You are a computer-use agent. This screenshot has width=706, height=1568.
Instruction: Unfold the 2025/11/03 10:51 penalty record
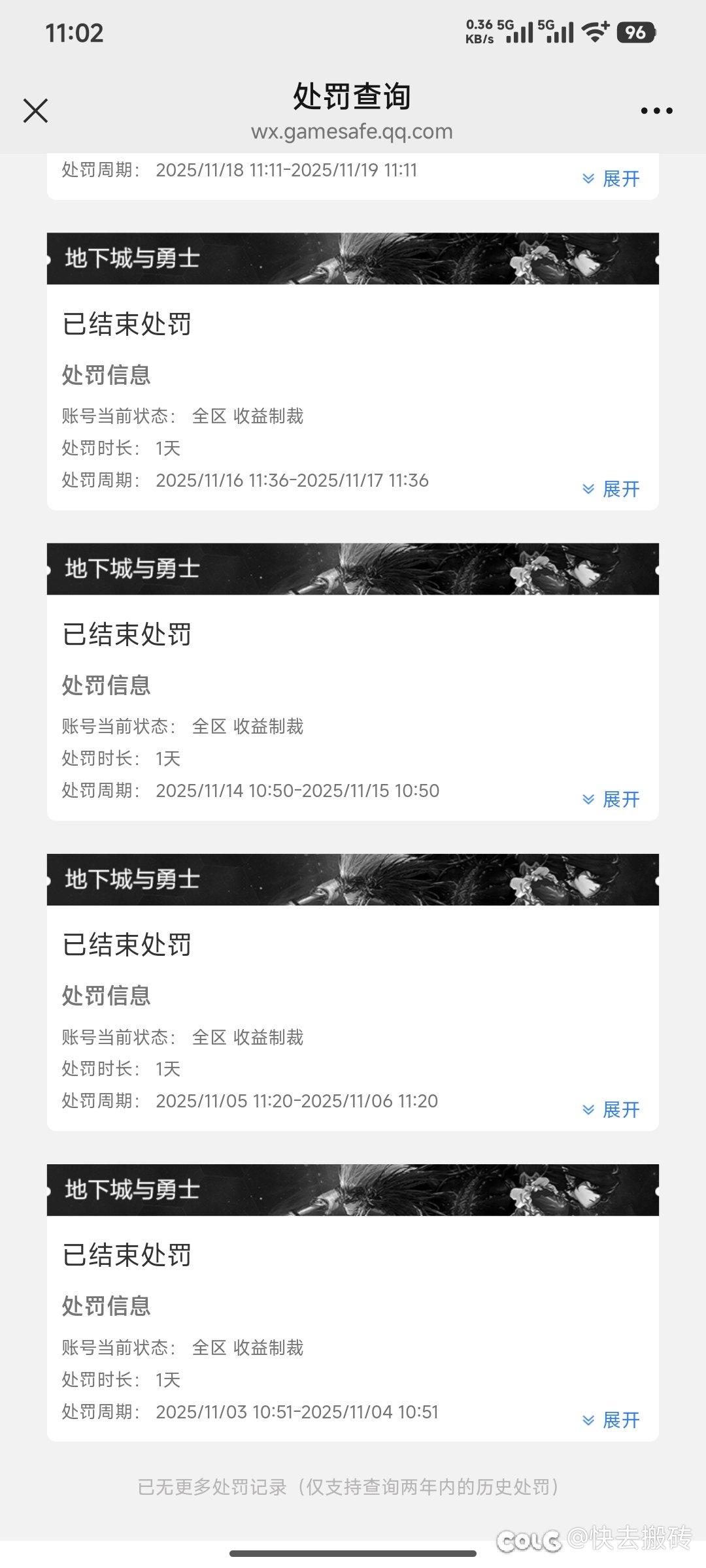612,1420
